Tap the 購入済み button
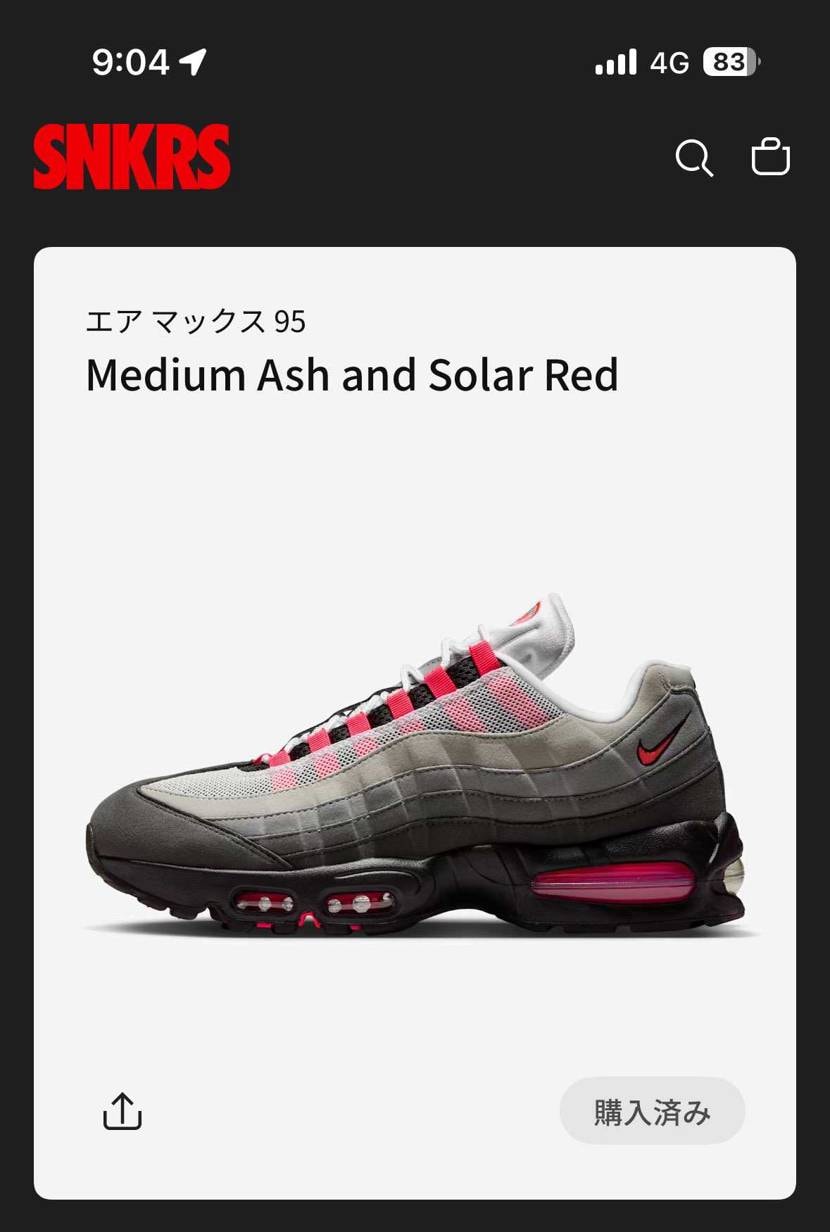The height and width of the screenshot is (1232, 830). [652, 1111]
